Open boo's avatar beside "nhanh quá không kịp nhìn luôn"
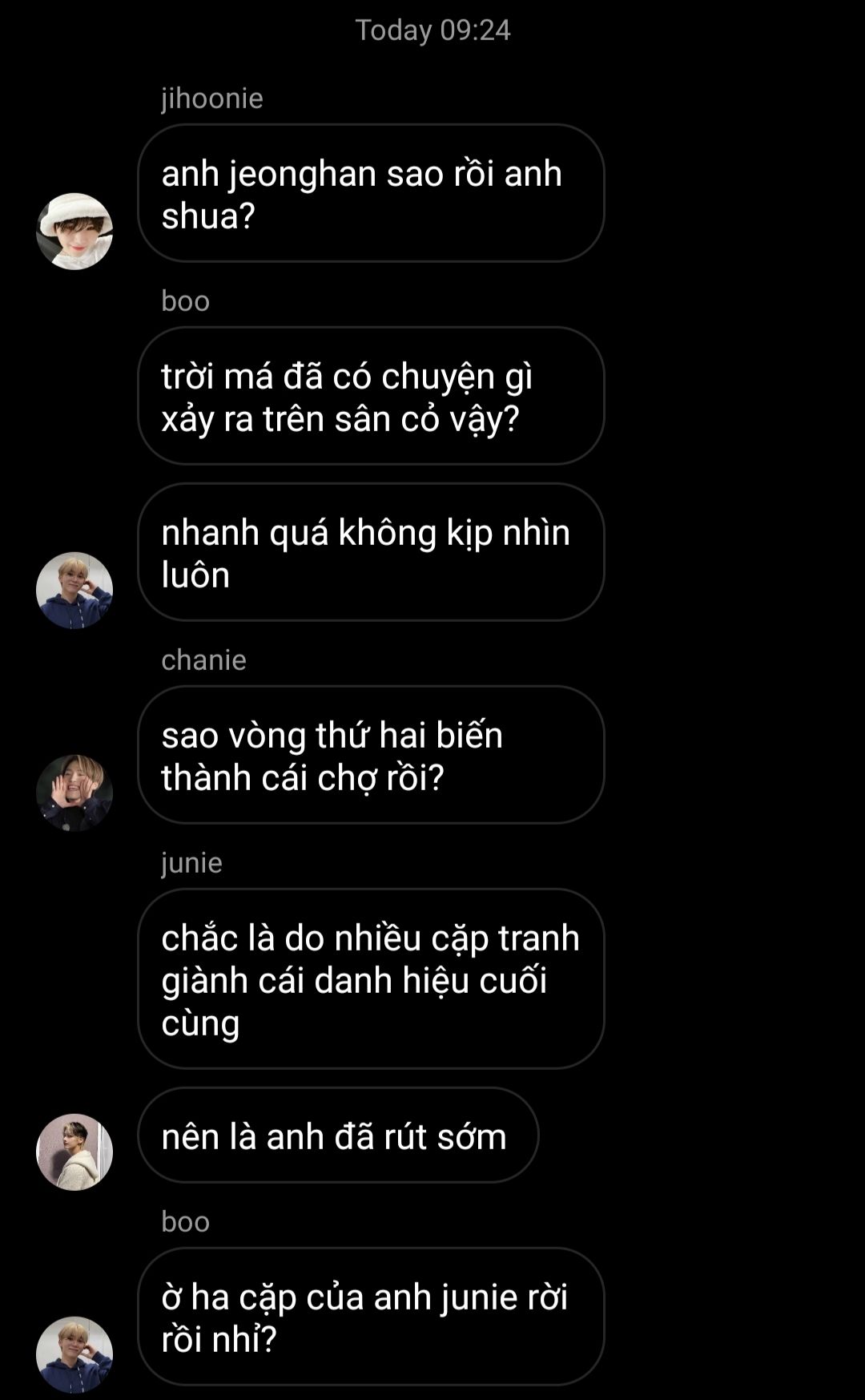865x1400 pixels. click(x=74, y=591)
